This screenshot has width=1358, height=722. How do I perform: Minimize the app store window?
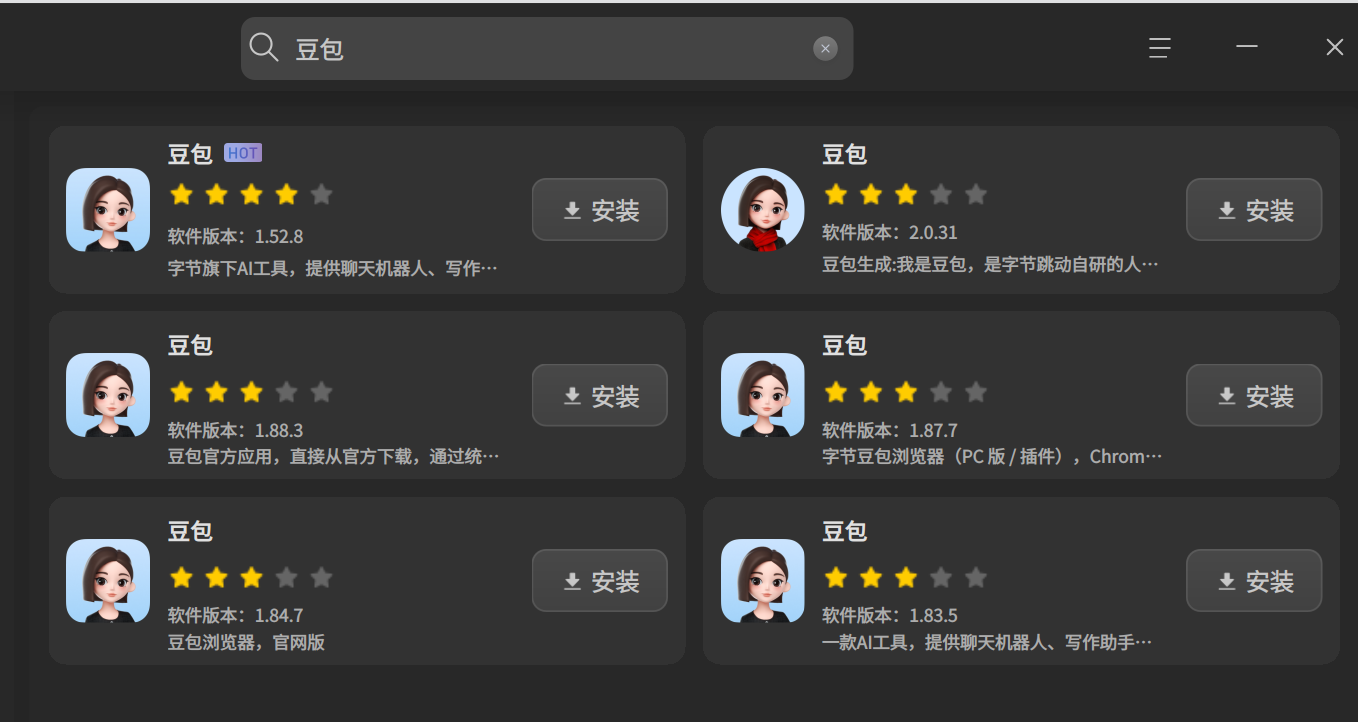(1246, 47)
